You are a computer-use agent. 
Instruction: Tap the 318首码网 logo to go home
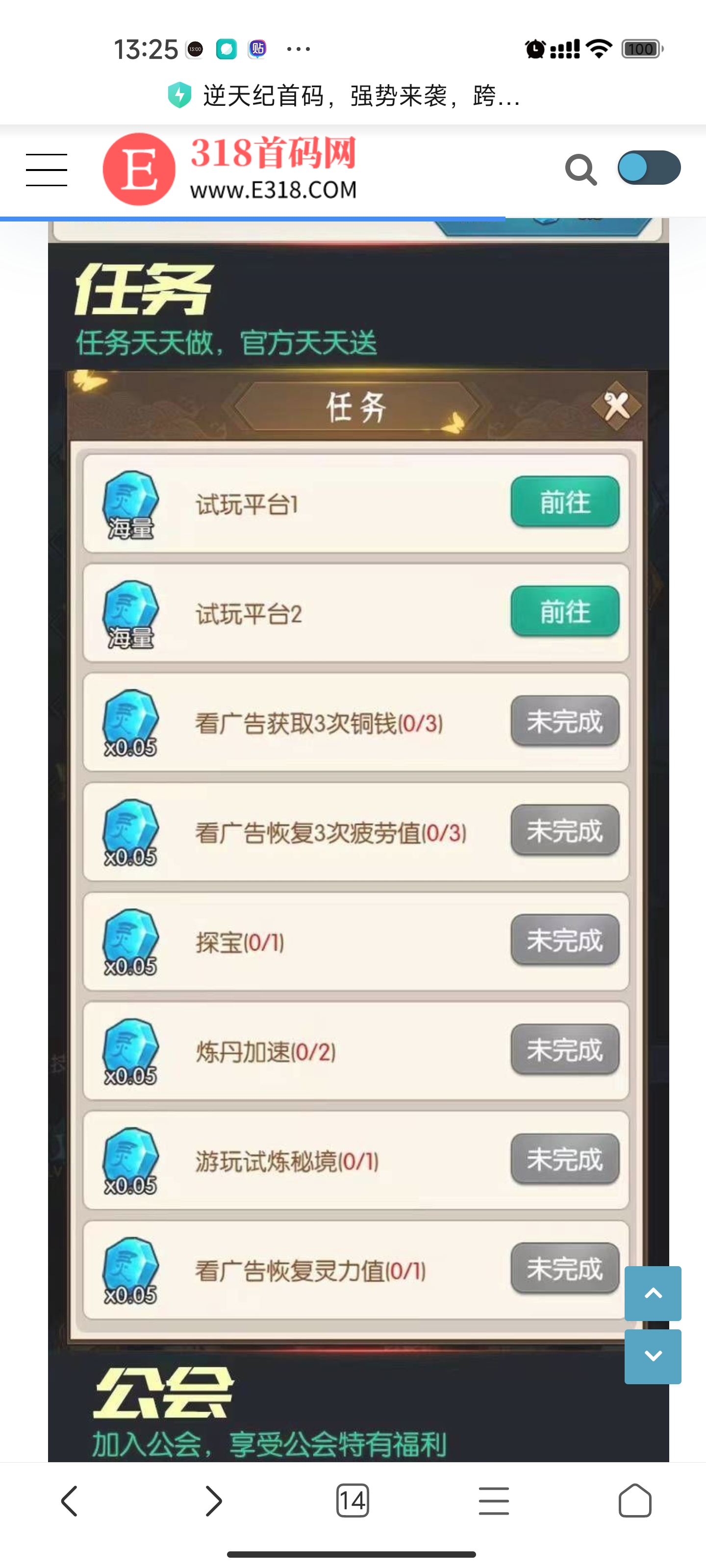[x=230, y=169]
